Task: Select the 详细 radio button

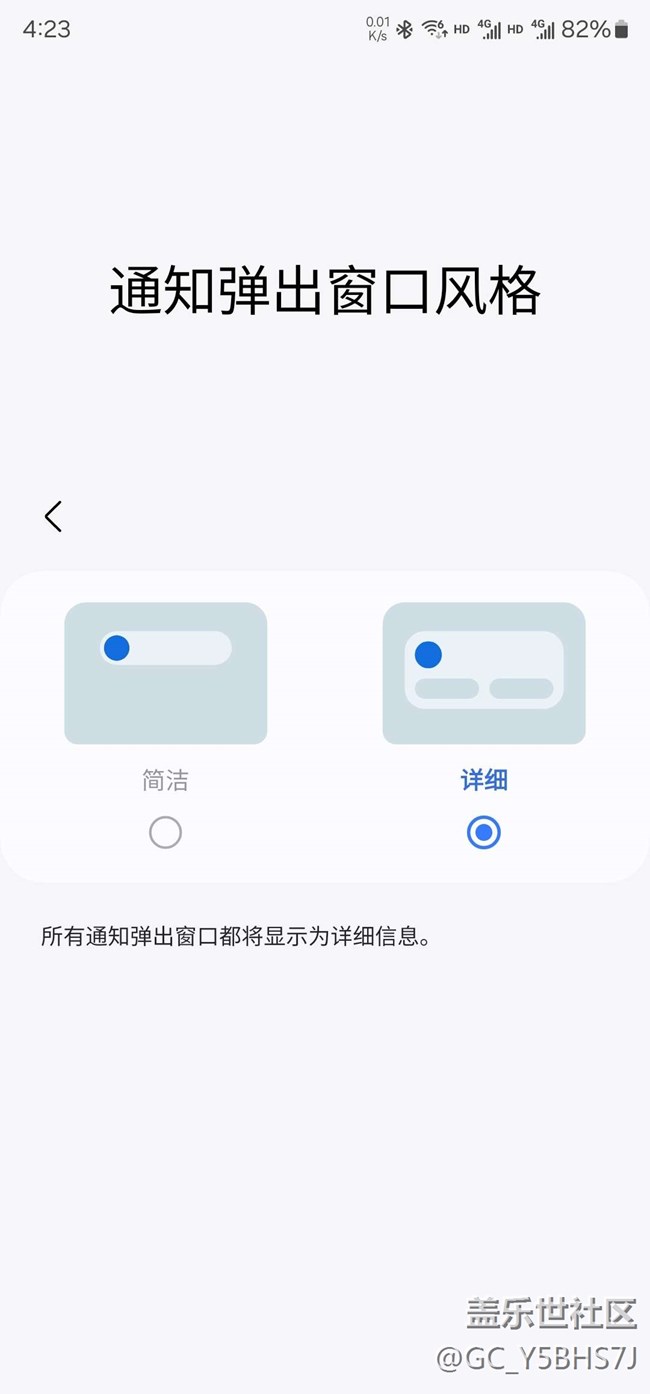Action: [x=483, y=832]
